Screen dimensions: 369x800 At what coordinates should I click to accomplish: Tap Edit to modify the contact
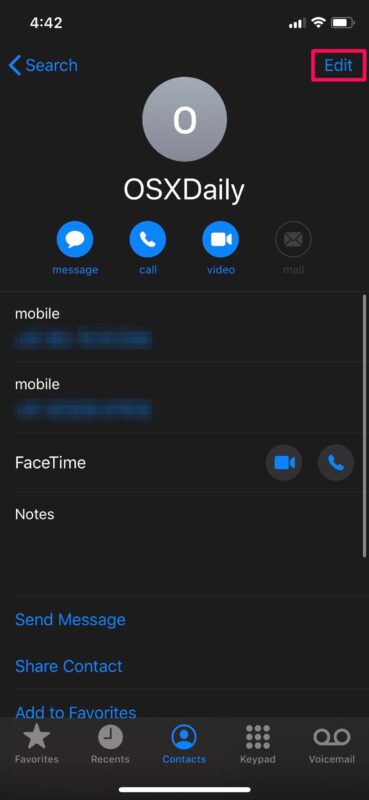point(338,65)
